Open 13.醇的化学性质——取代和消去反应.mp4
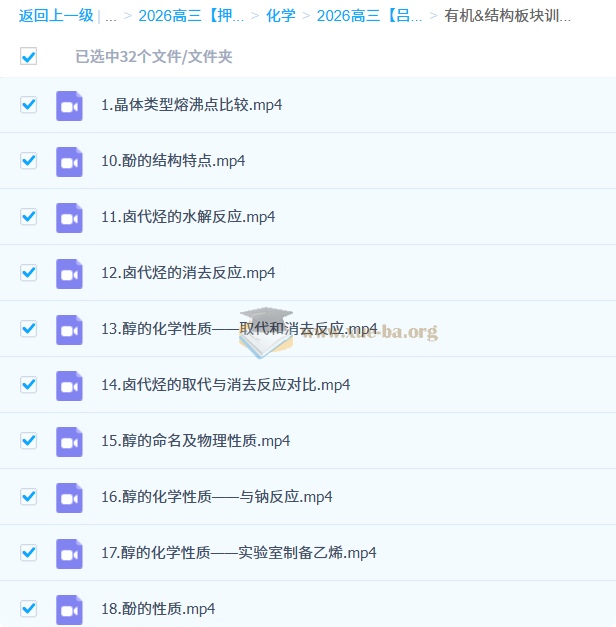Viewport: 616px width, 627px height. (239, 329)
